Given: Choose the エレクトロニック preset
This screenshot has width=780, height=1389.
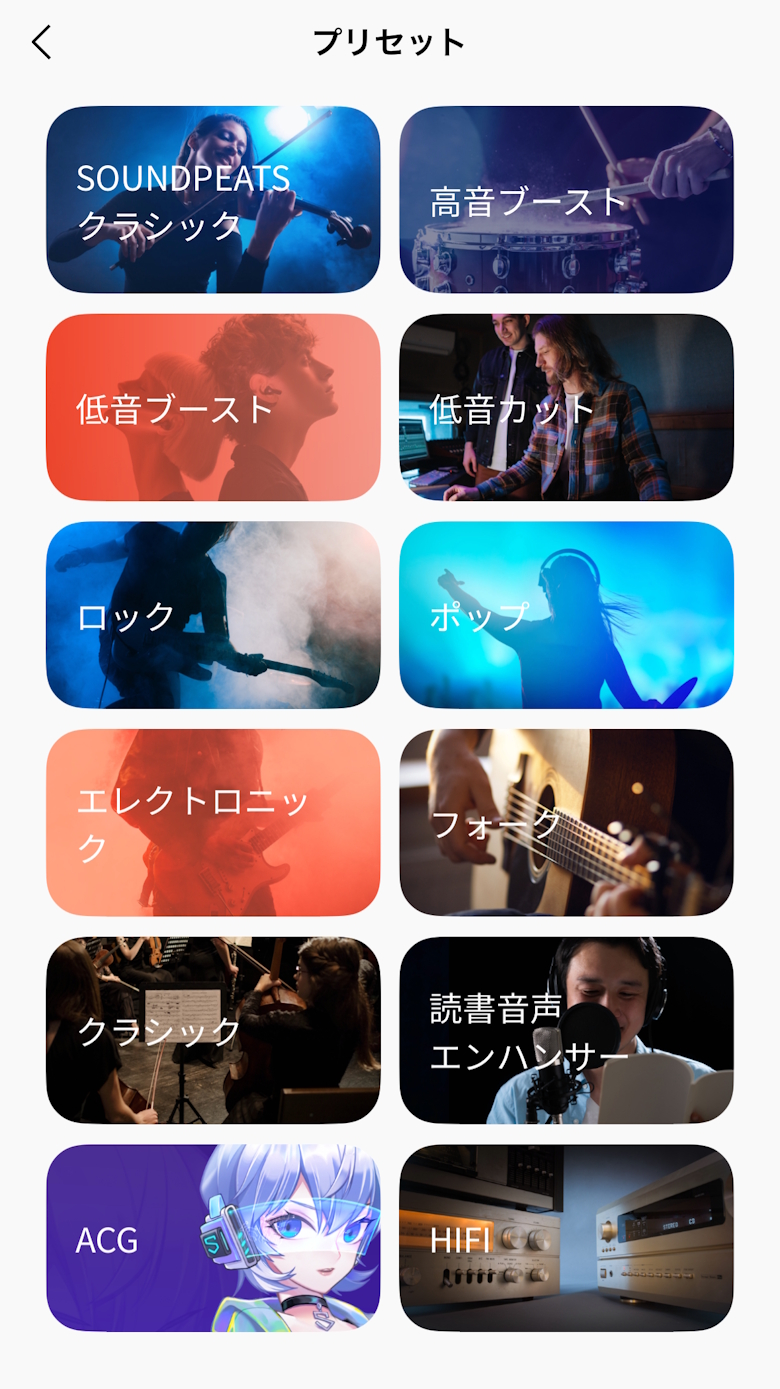Looking at the screenshot, I should [213, 823].
